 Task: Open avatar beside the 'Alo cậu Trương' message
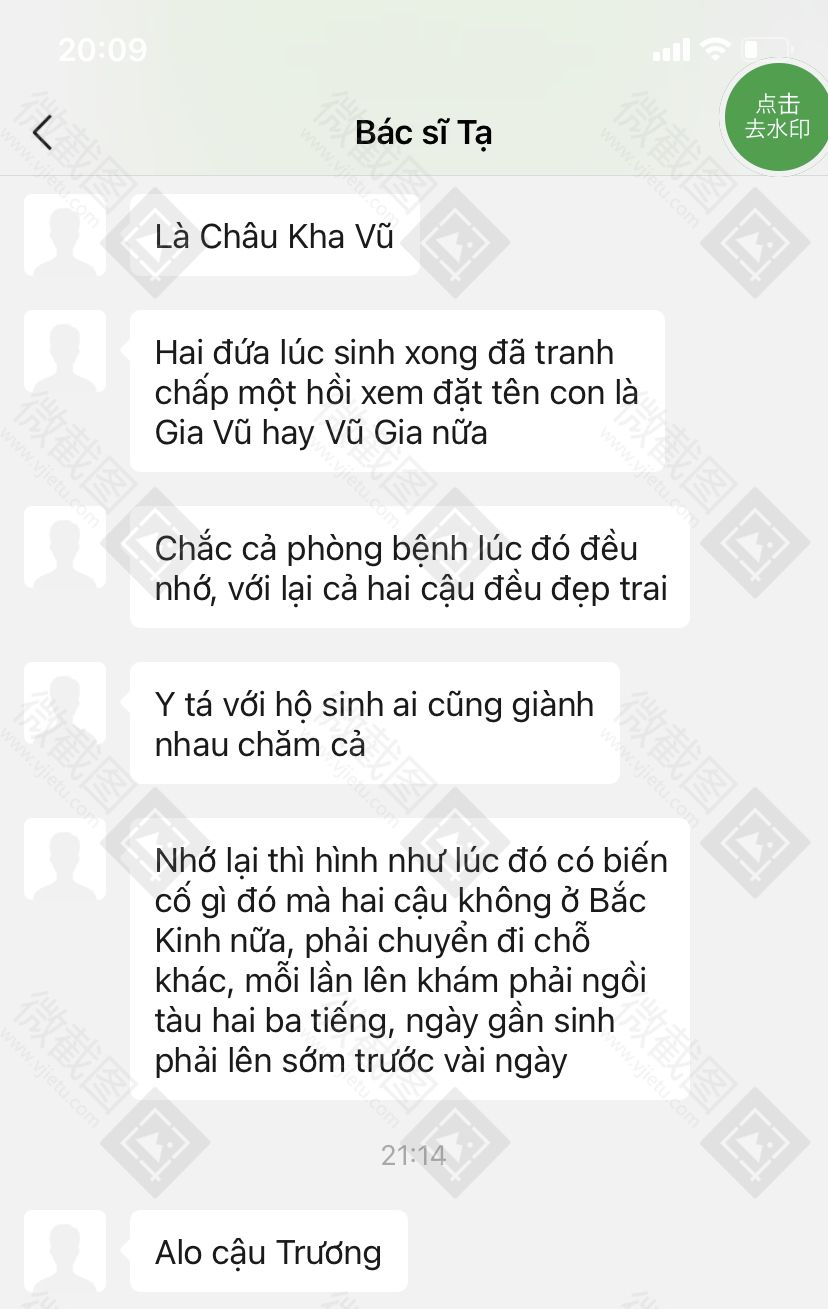point(65,1251)
